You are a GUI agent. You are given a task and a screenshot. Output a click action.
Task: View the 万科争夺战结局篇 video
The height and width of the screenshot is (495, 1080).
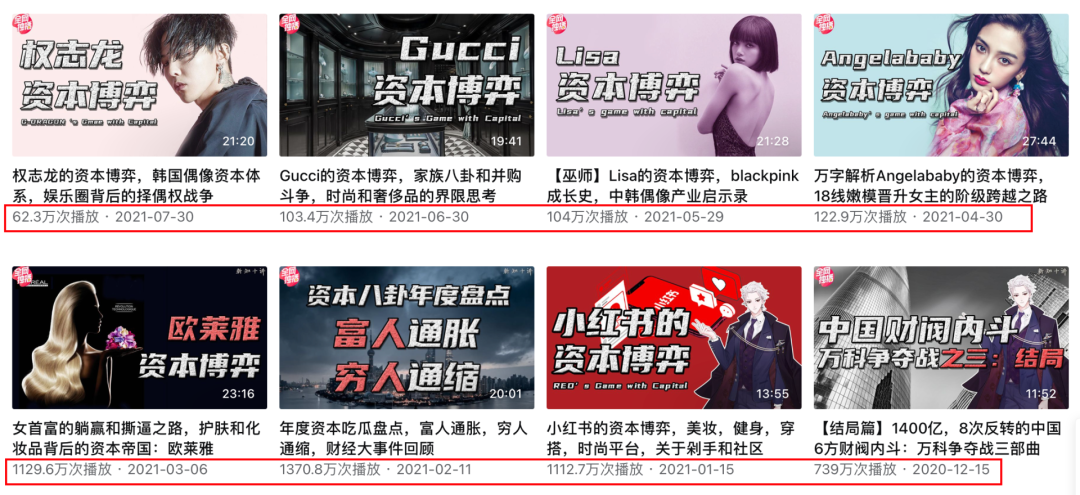941,337
